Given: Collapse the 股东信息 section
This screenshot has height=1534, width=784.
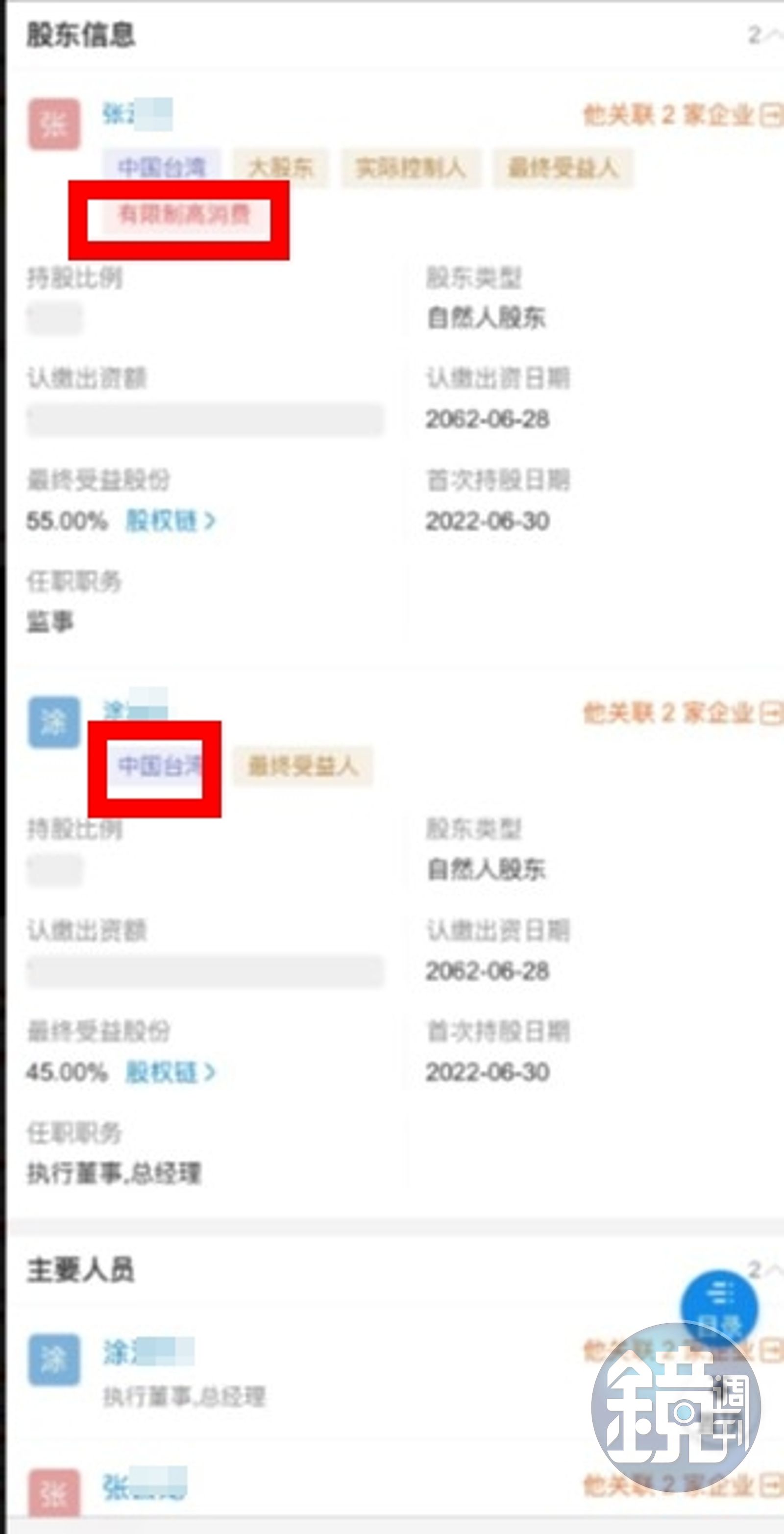Looking at the screenshot, I should (764, 36).
